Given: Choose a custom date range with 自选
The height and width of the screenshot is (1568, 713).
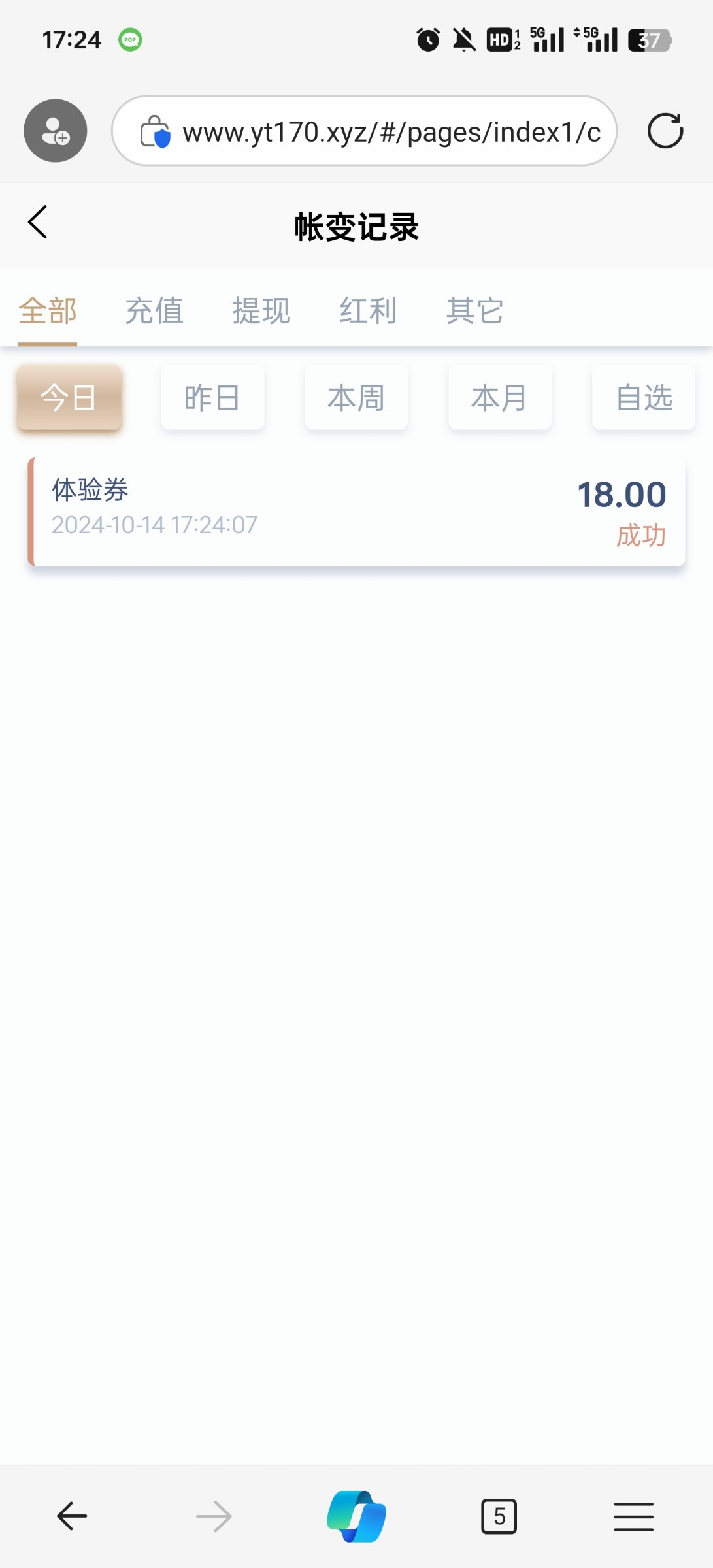Looking at the screenshot, I should pyautogui.click(x=644, y=397).
